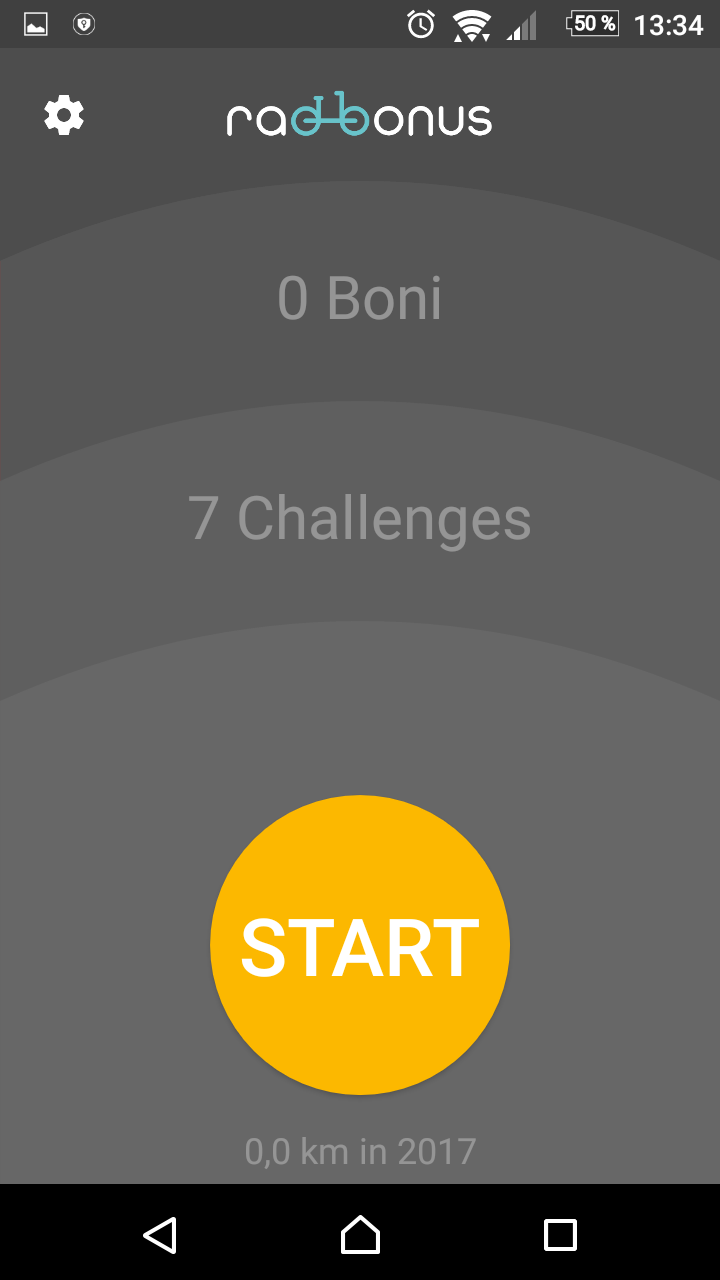View the 7 Challenges section
Viewport: 720px width, 1280px height.
[x=360, y=519]
